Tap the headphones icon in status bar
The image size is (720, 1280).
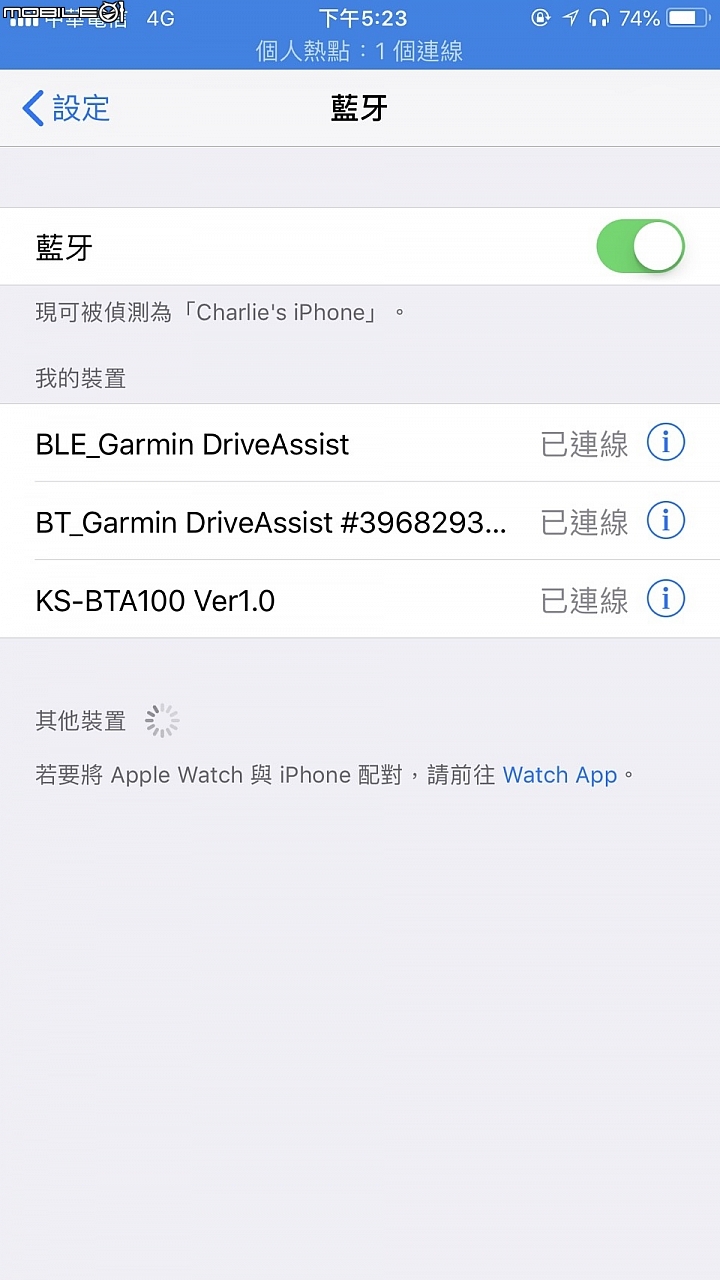tap(598, 17)
